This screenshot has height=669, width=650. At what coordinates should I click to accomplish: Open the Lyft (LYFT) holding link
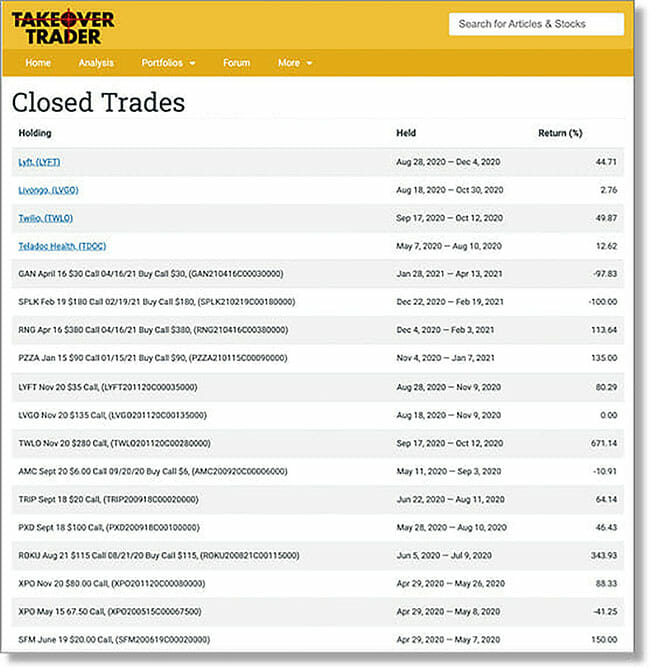(39, 161)
